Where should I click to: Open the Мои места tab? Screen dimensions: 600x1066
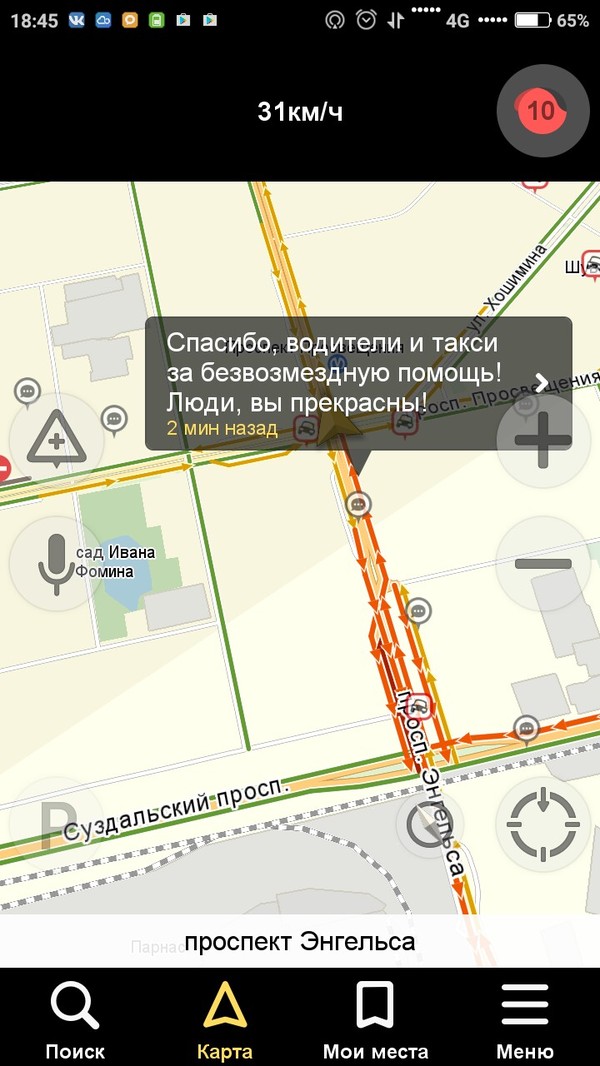375,1018
